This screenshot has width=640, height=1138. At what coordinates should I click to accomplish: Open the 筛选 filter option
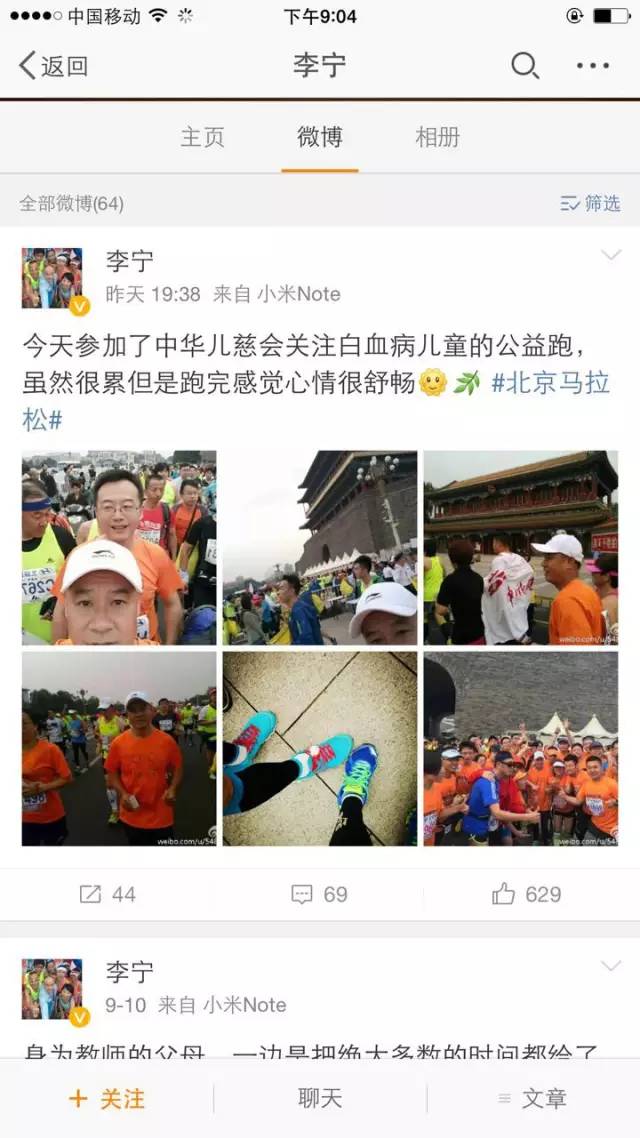590,203
